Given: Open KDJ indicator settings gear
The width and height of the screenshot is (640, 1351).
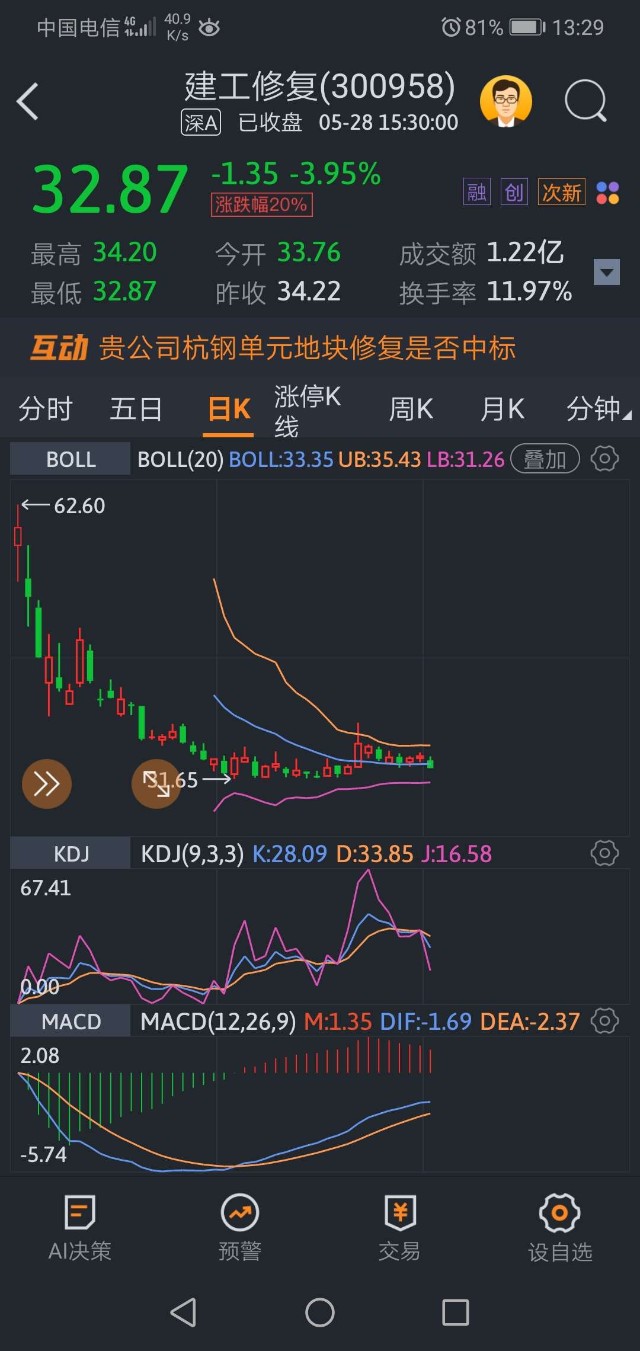Looking at the screenshot, I should tap(604, 853).
